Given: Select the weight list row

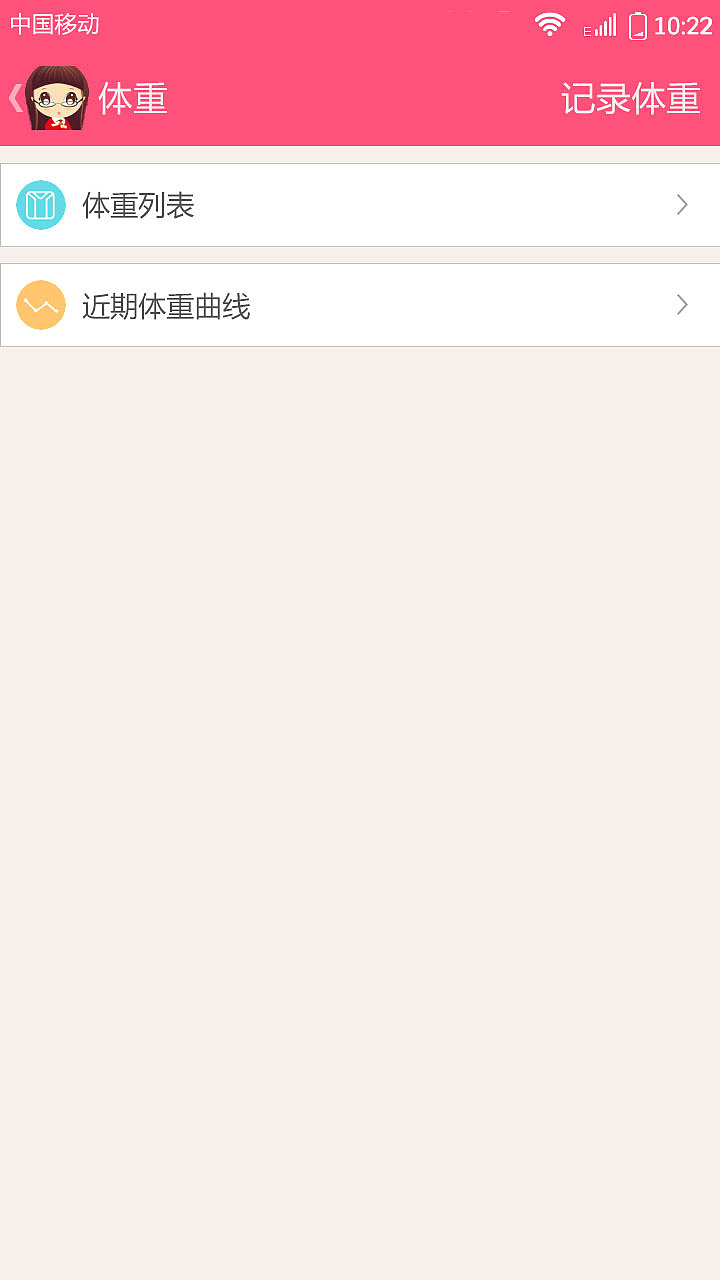Looking at the screenshot, I should pyautogui.click(x=360, y=204).
